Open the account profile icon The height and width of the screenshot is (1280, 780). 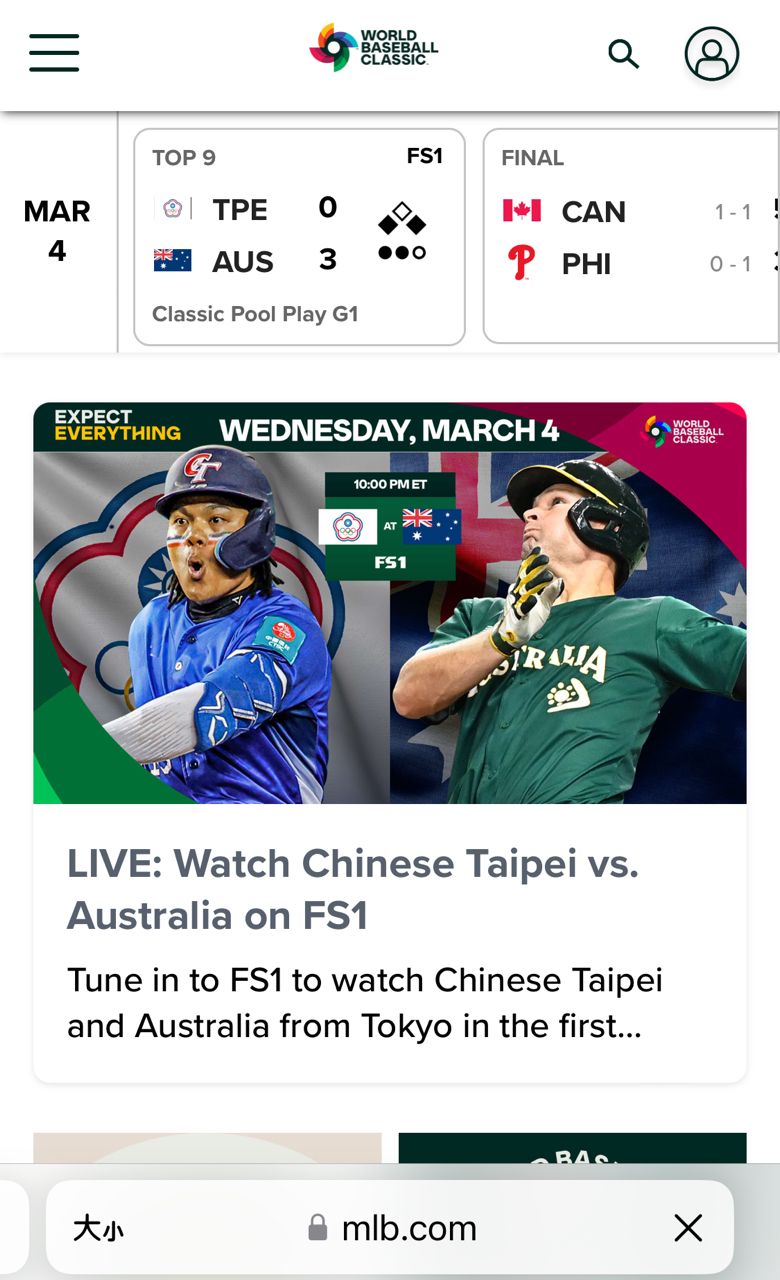[x=711, y=54]
